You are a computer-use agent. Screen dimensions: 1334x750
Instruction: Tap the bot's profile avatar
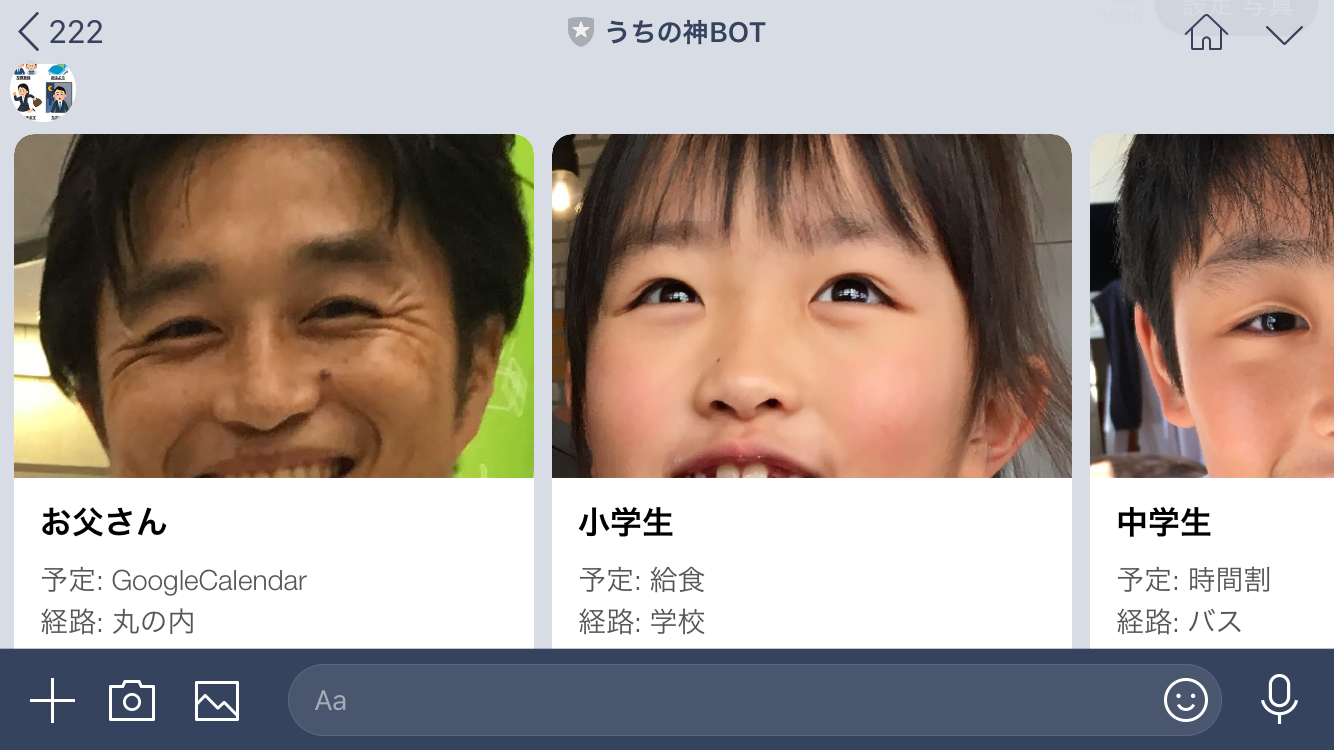tap(43, 91)
